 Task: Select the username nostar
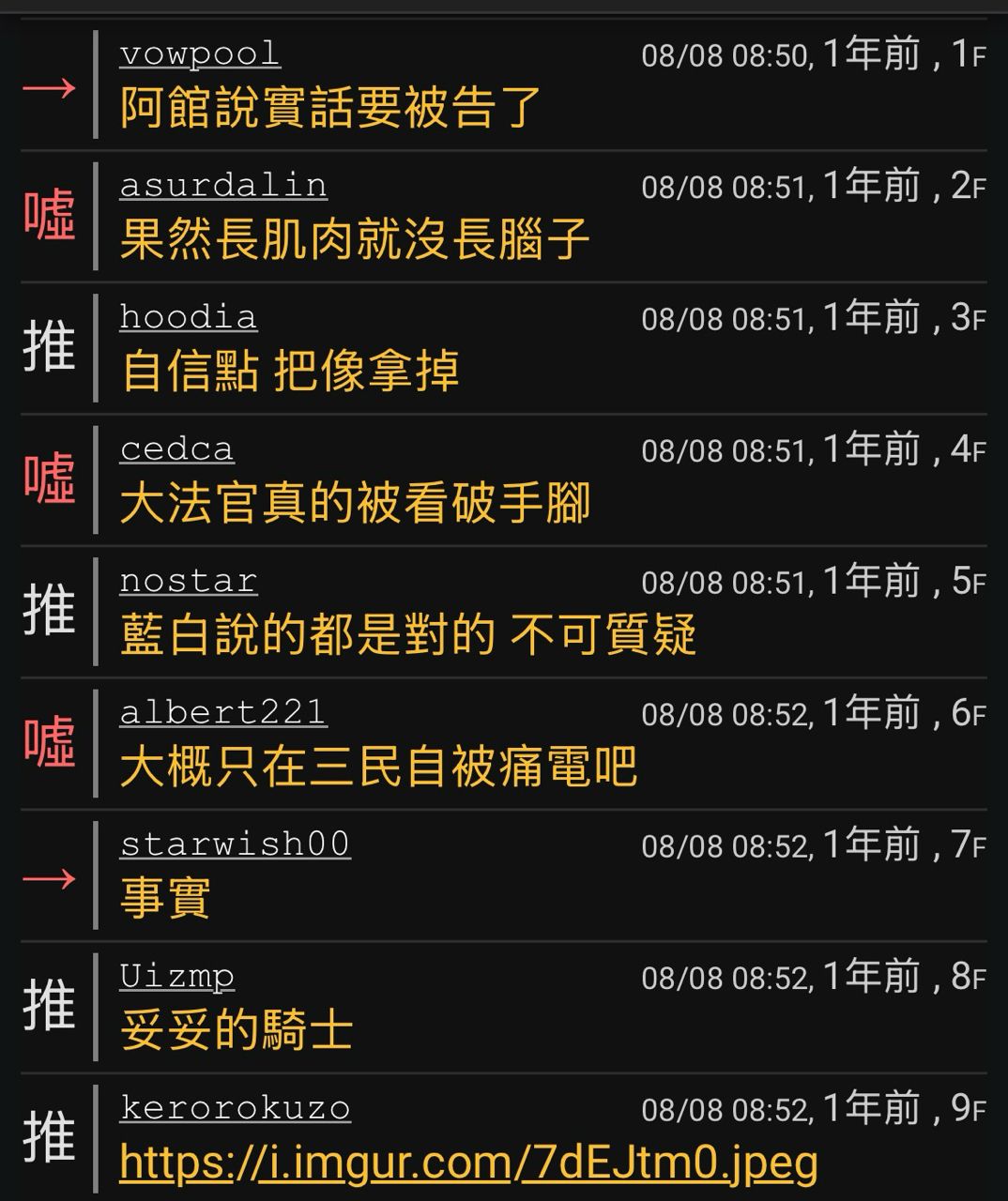pyautogui.click(x=189, y=581)
